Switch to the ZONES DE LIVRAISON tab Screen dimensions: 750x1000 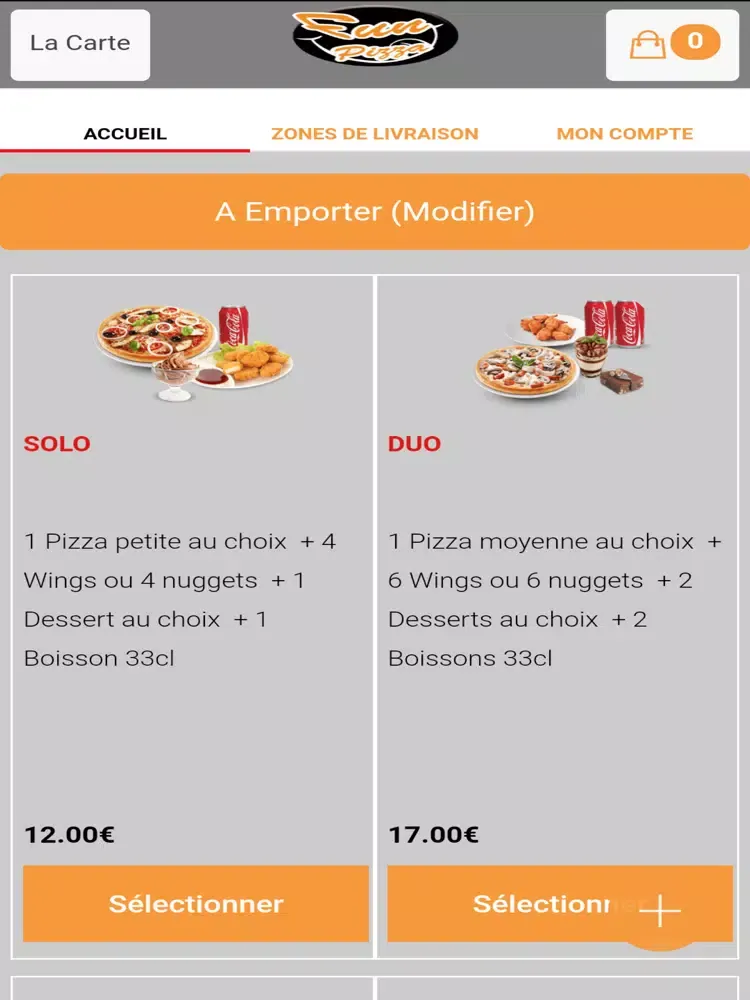tap(375, 133)
